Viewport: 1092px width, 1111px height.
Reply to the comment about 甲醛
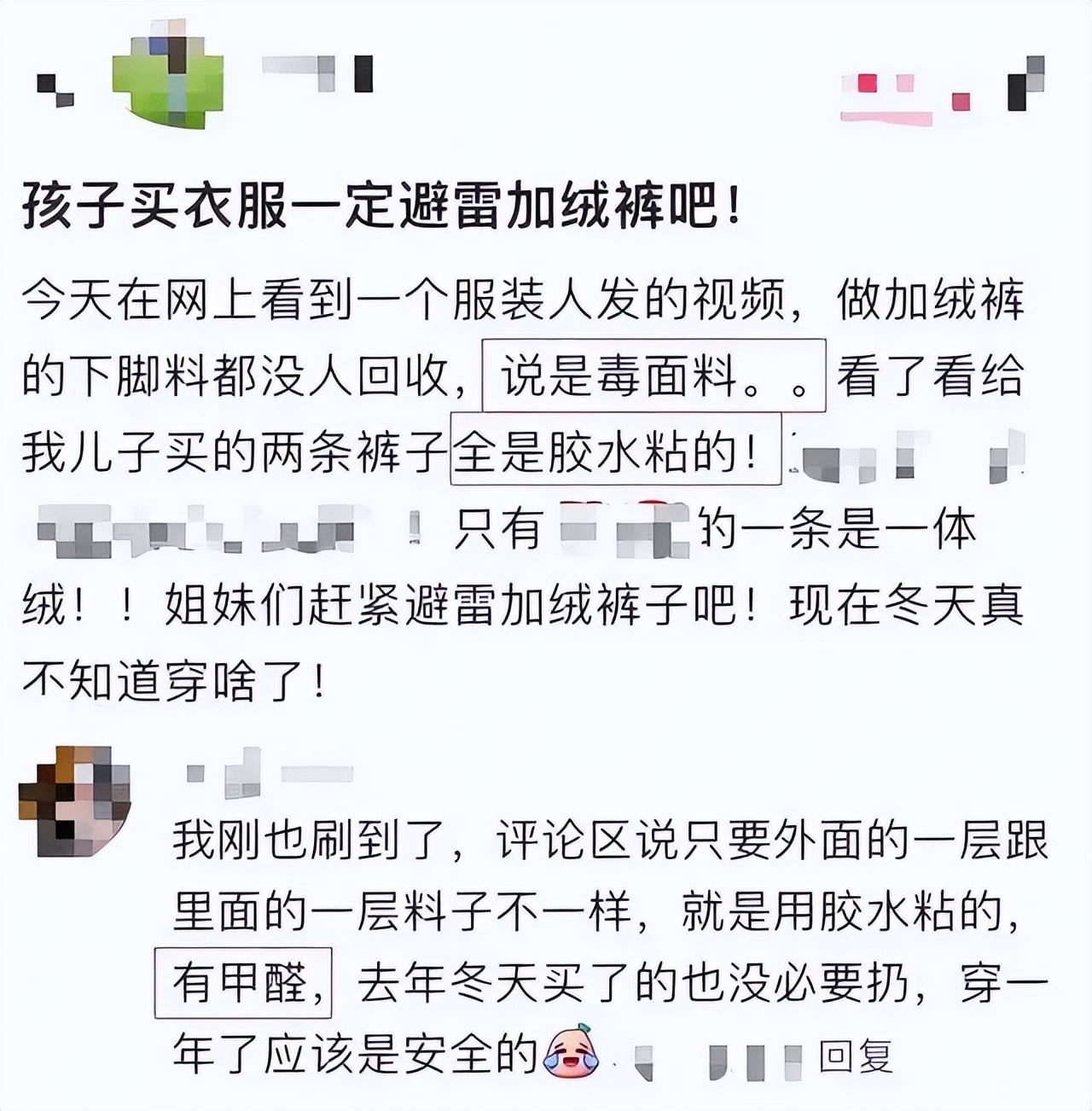[x=855, y=1057]
